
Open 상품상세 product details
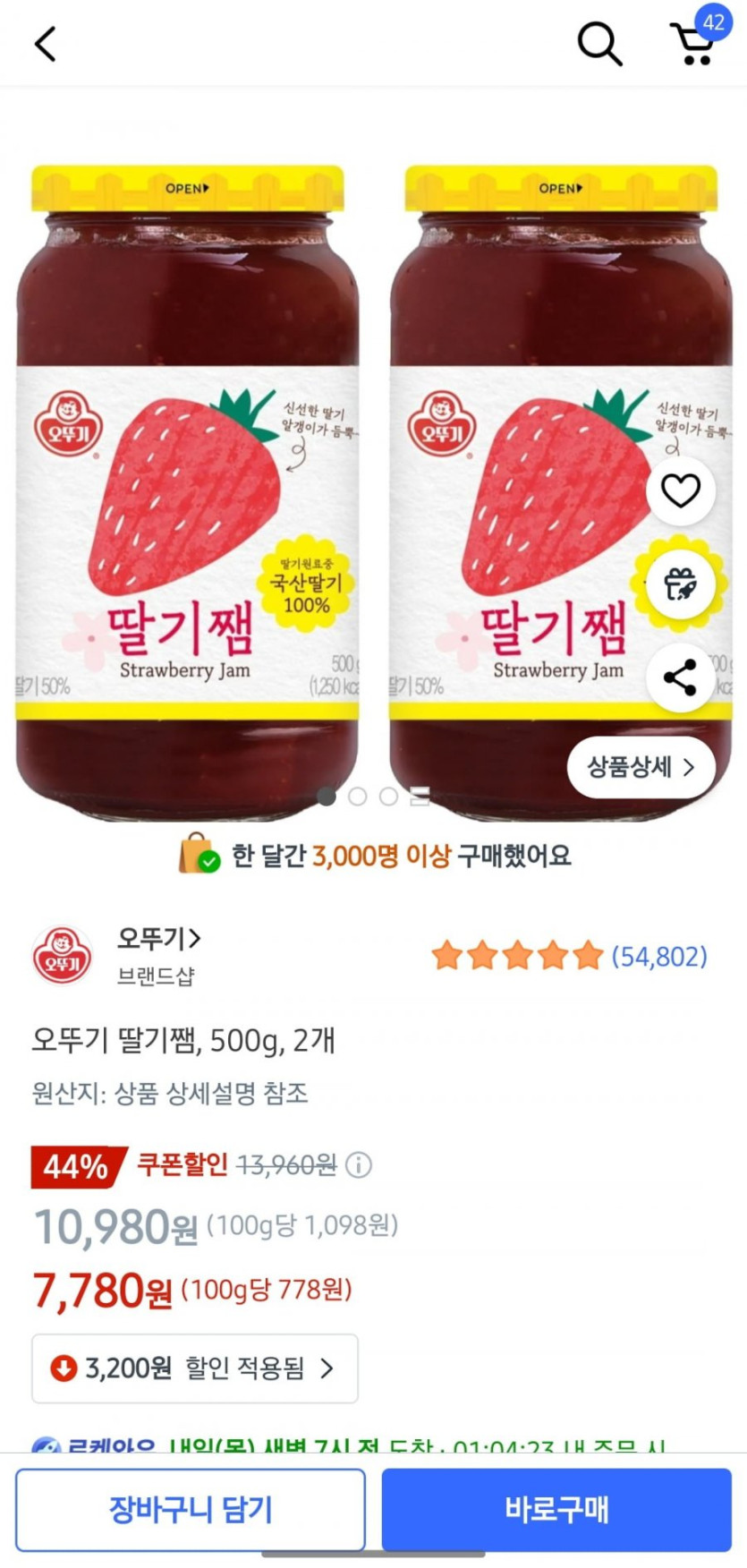click(x=641, y=767)
